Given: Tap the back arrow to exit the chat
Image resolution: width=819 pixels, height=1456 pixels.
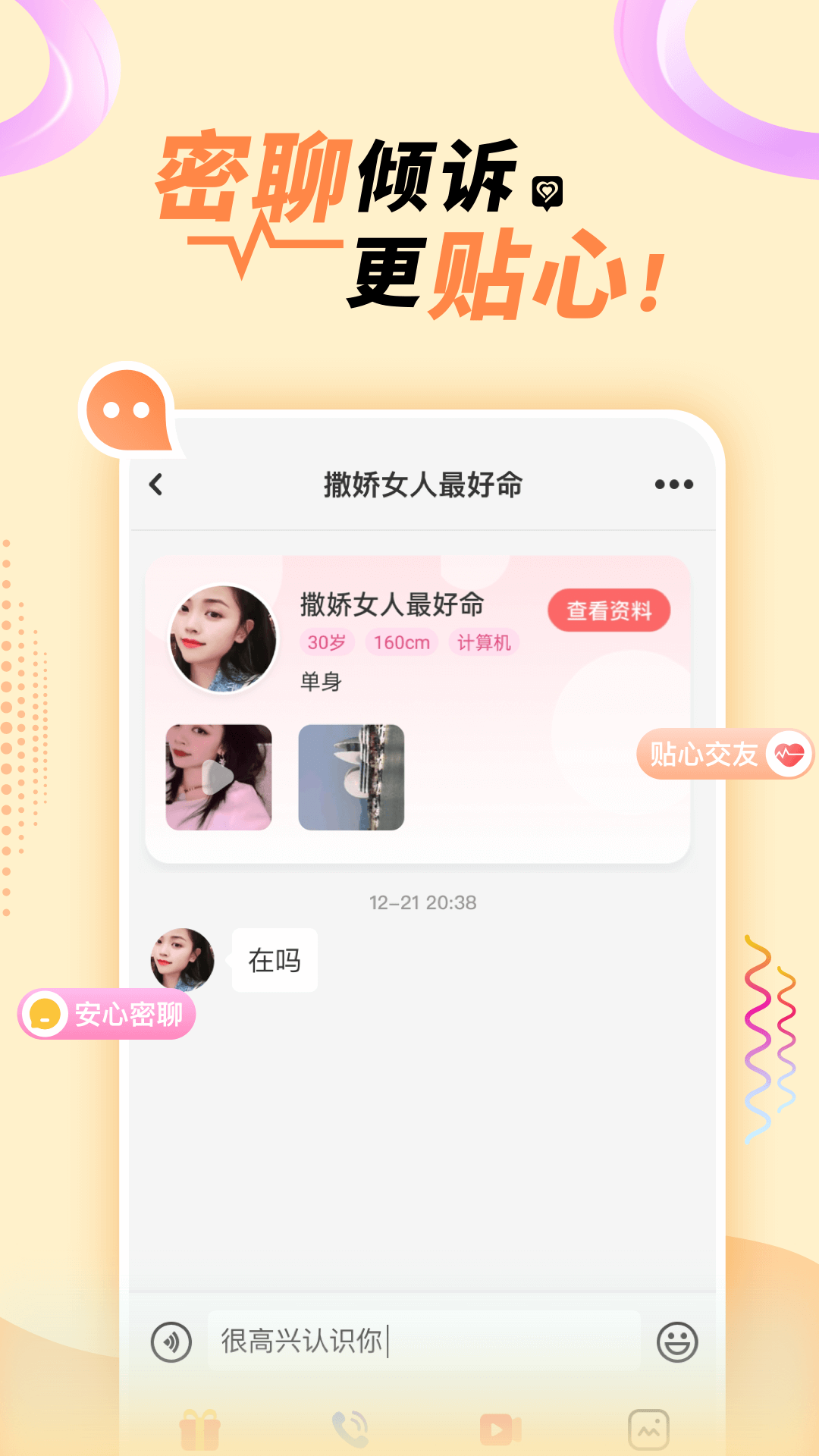Looking at the screenshot, I should tap(157, 484).
